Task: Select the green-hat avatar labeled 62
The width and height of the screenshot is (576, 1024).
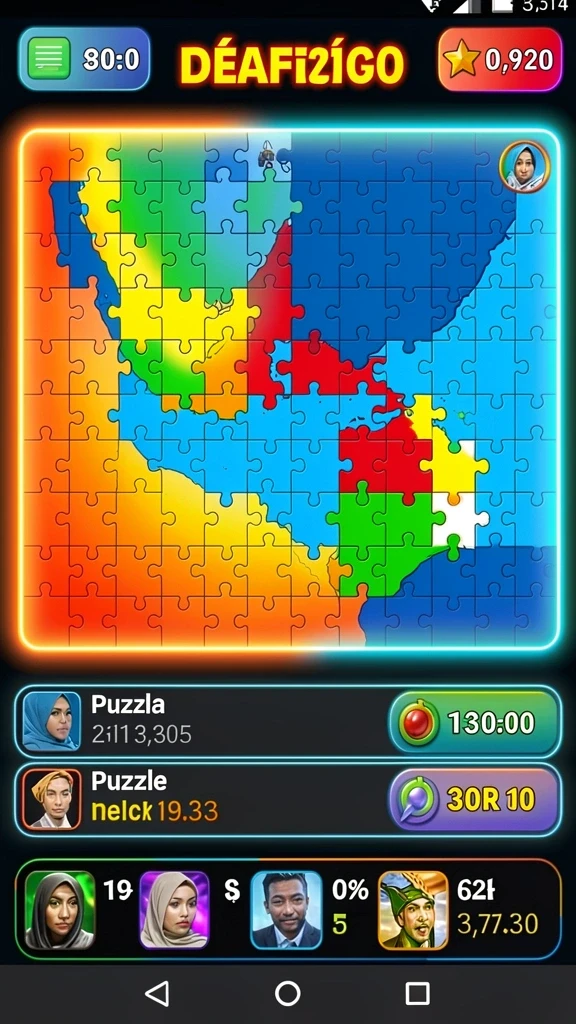Action: 413,910
